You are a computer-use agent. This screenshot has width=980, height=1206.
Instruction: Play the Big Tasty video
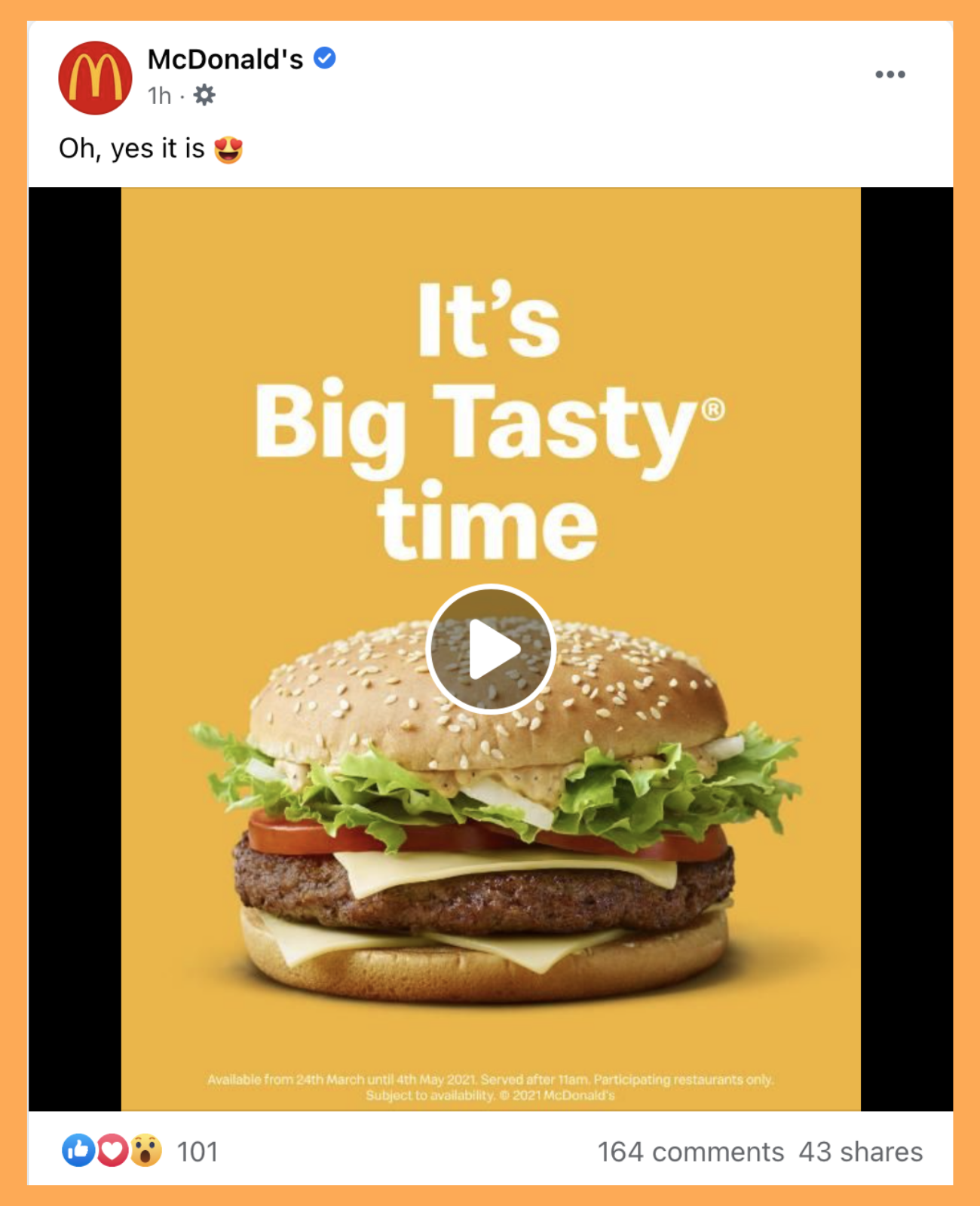click(491, 647)
